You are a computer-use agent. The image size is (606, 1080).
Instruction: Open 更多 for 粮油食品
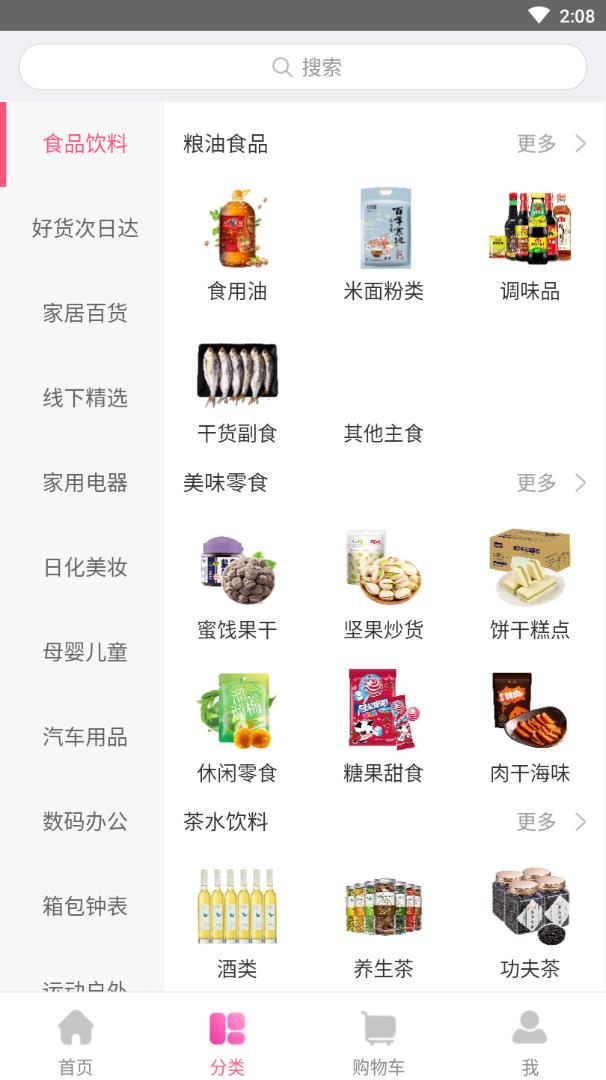[x=550, y=144]
